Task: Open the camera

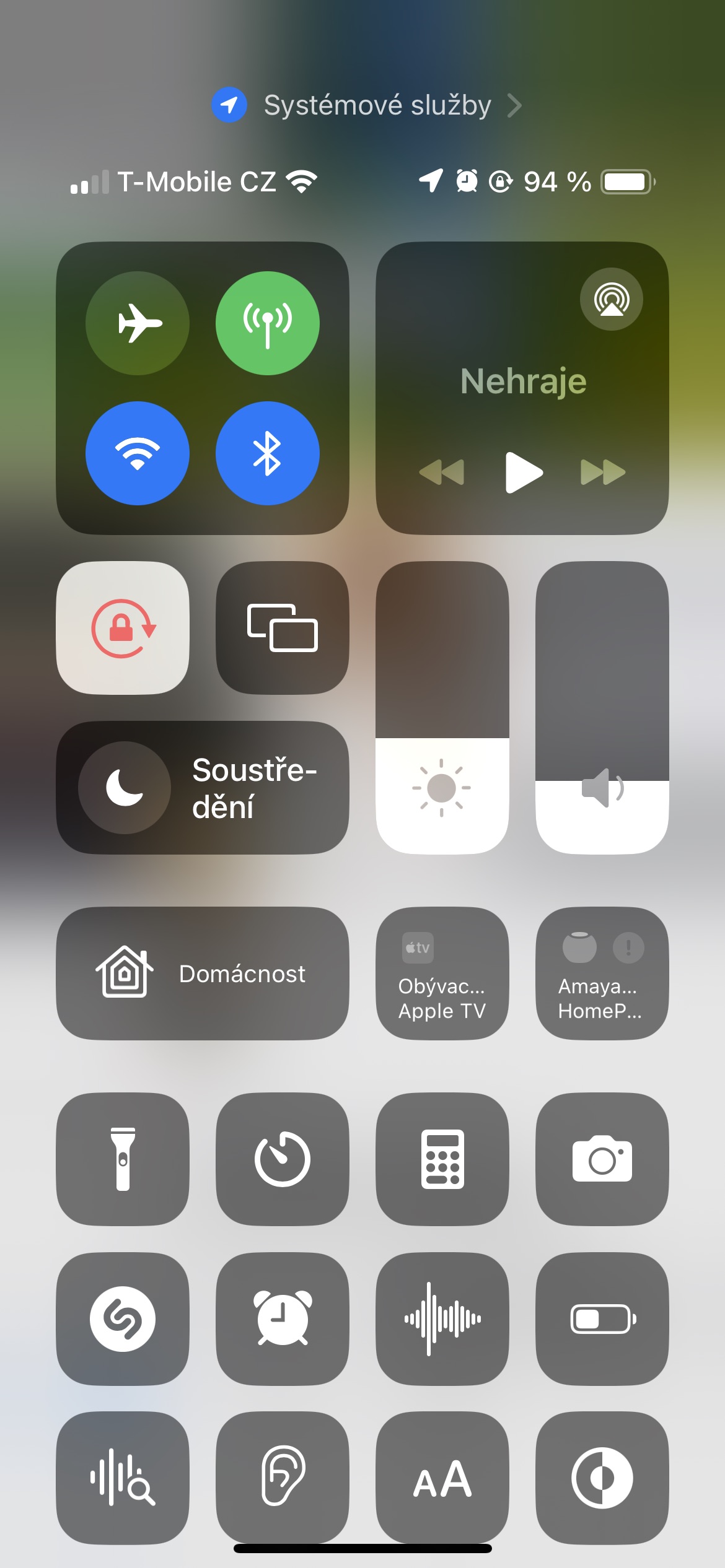Action: (x=602, y=1159)
